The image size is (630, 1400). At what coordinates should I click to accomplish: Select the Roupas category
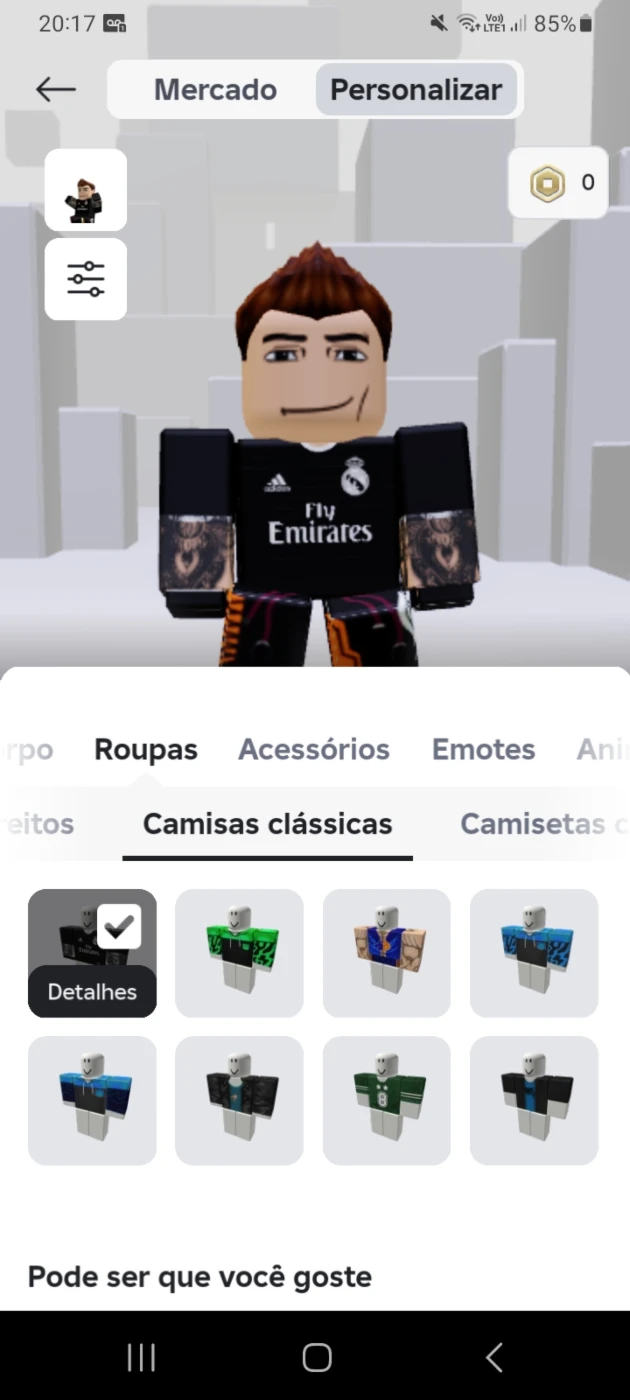click(x=146, y=749)
